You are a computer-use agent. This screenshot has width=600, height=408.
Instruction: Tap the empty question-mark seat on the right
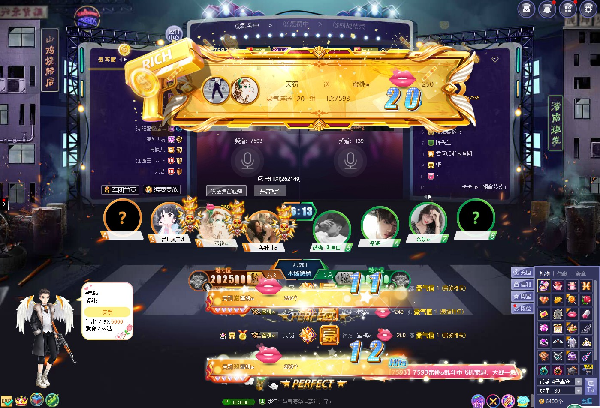(x=475, y=217)
